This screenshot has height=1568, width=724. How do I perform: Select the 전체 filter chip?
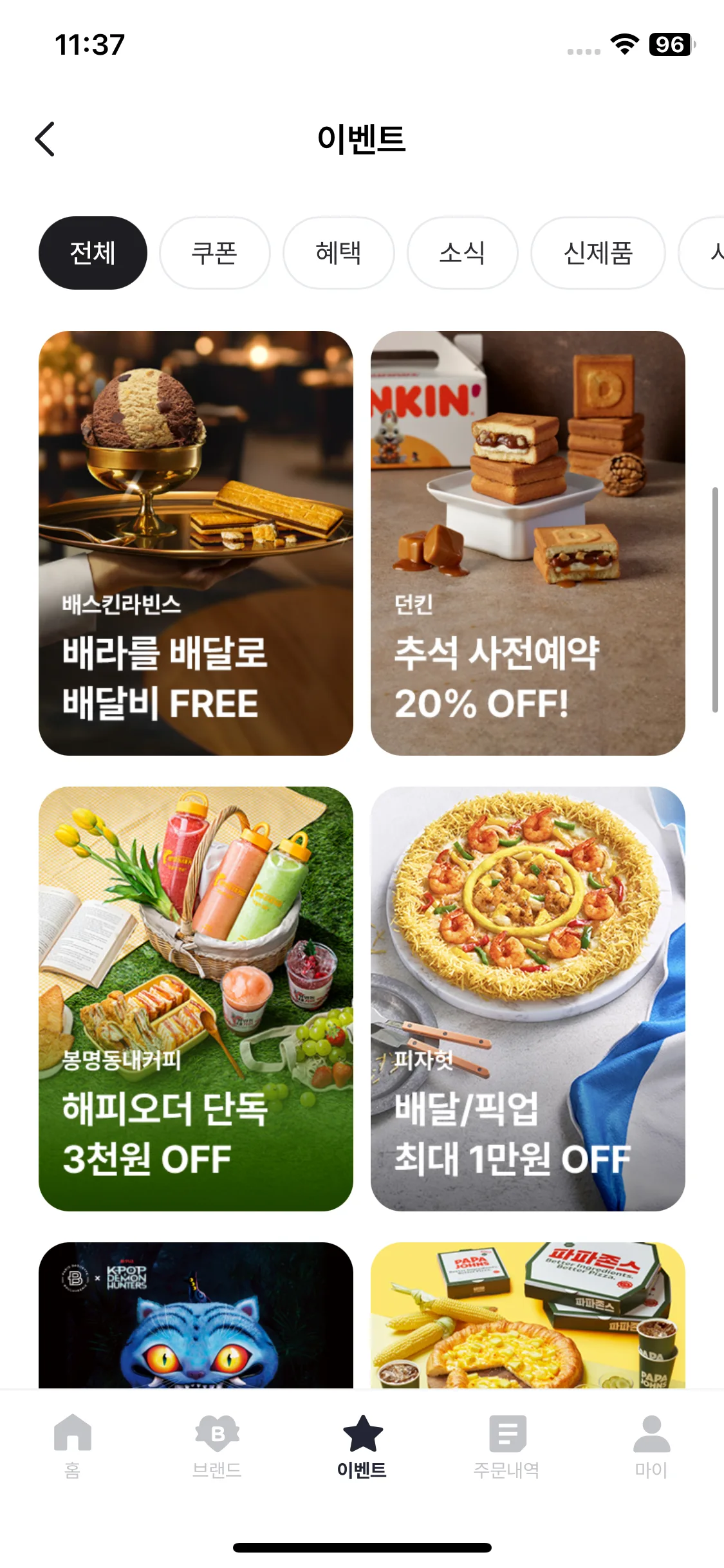(93, 253)
